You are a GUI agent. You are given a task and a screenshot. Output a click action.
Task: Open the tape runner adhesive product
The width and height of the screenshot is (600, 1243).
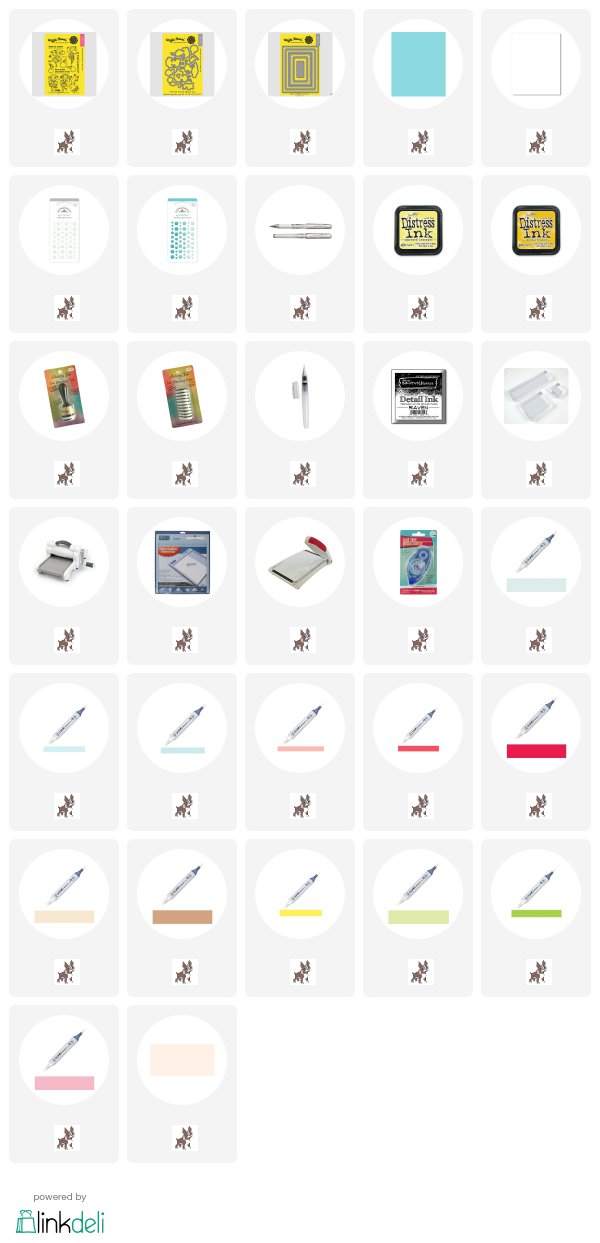(418, 562)
